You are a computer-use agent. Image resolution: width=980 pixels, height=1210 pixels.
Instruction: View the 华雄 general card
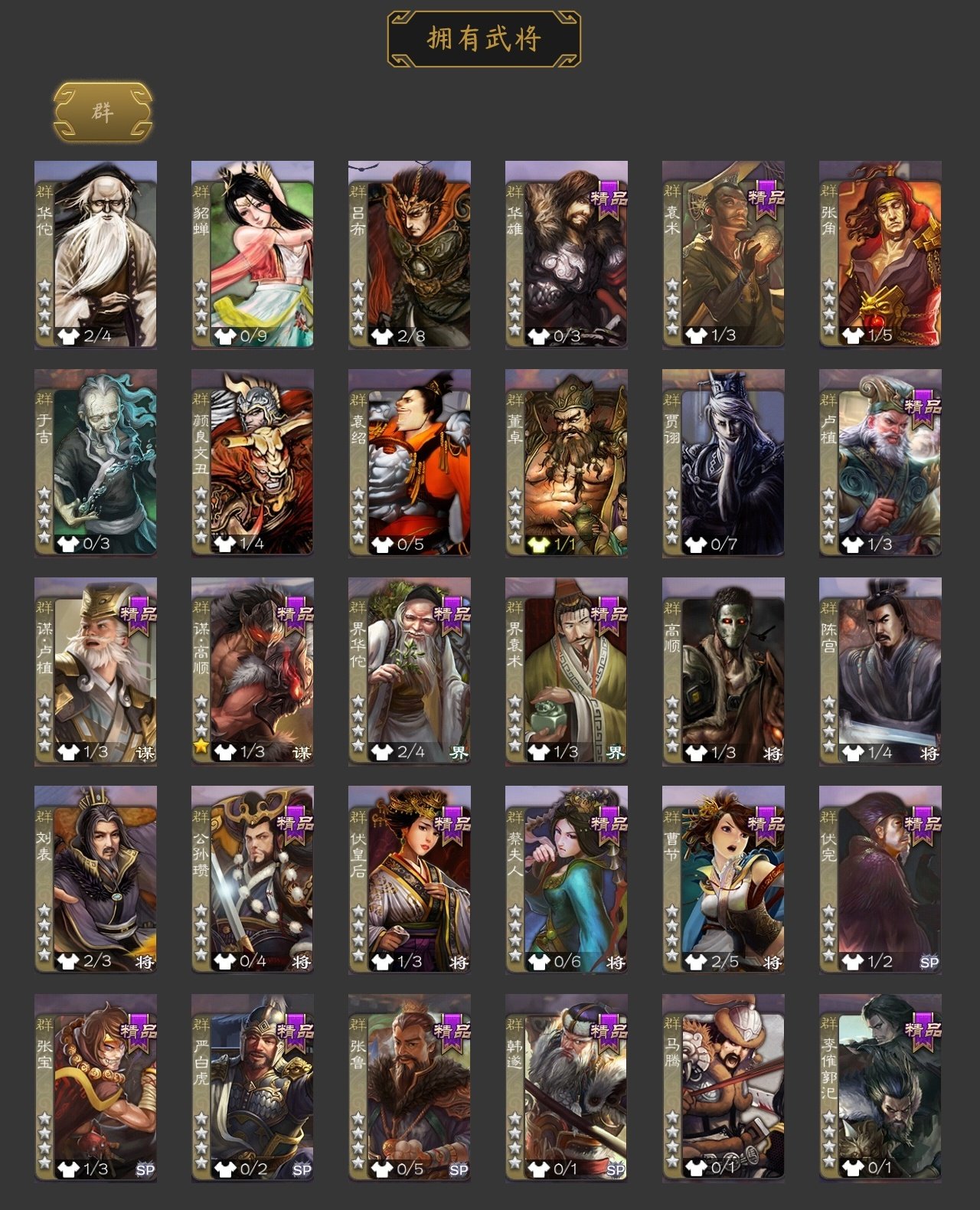click(x=567, y=254)
